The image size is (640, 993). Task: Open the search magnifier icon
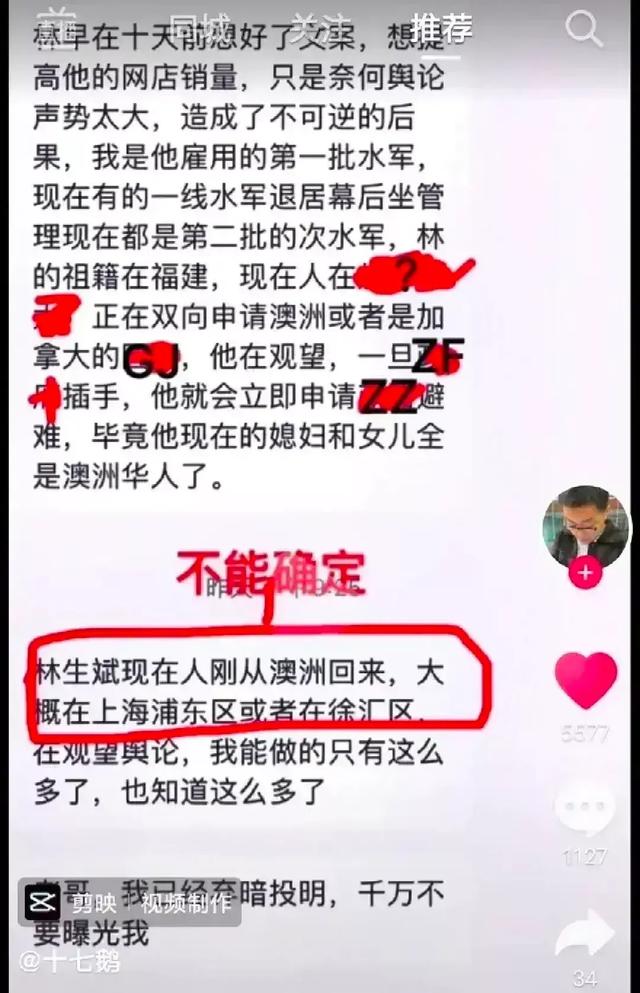point(584,30)
